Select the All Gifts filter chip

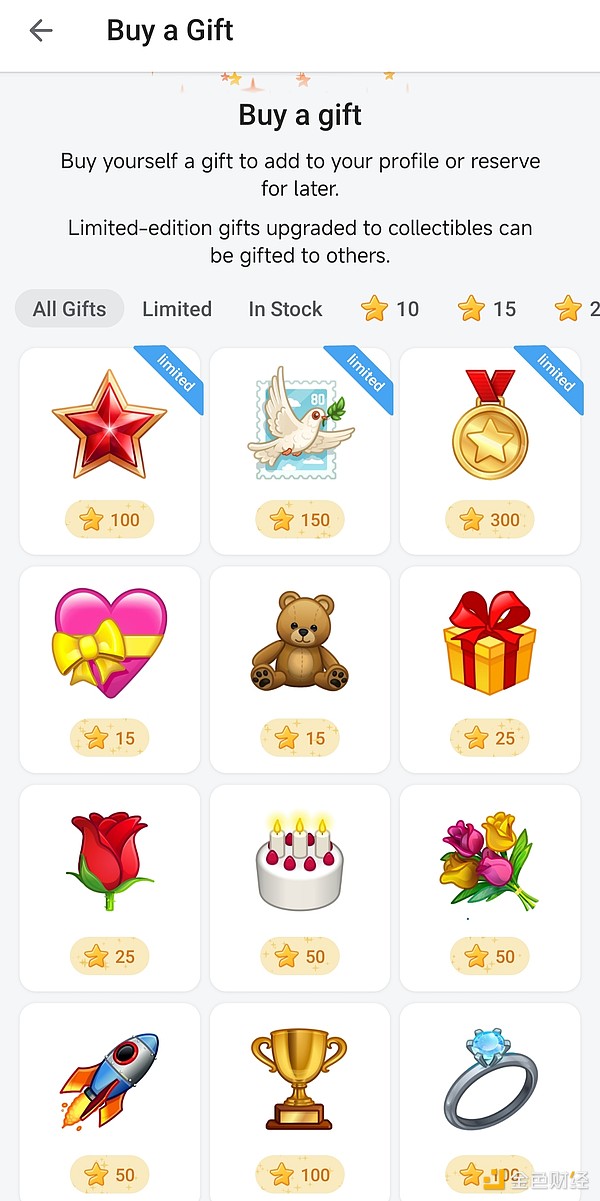click(x=69, y=309)
